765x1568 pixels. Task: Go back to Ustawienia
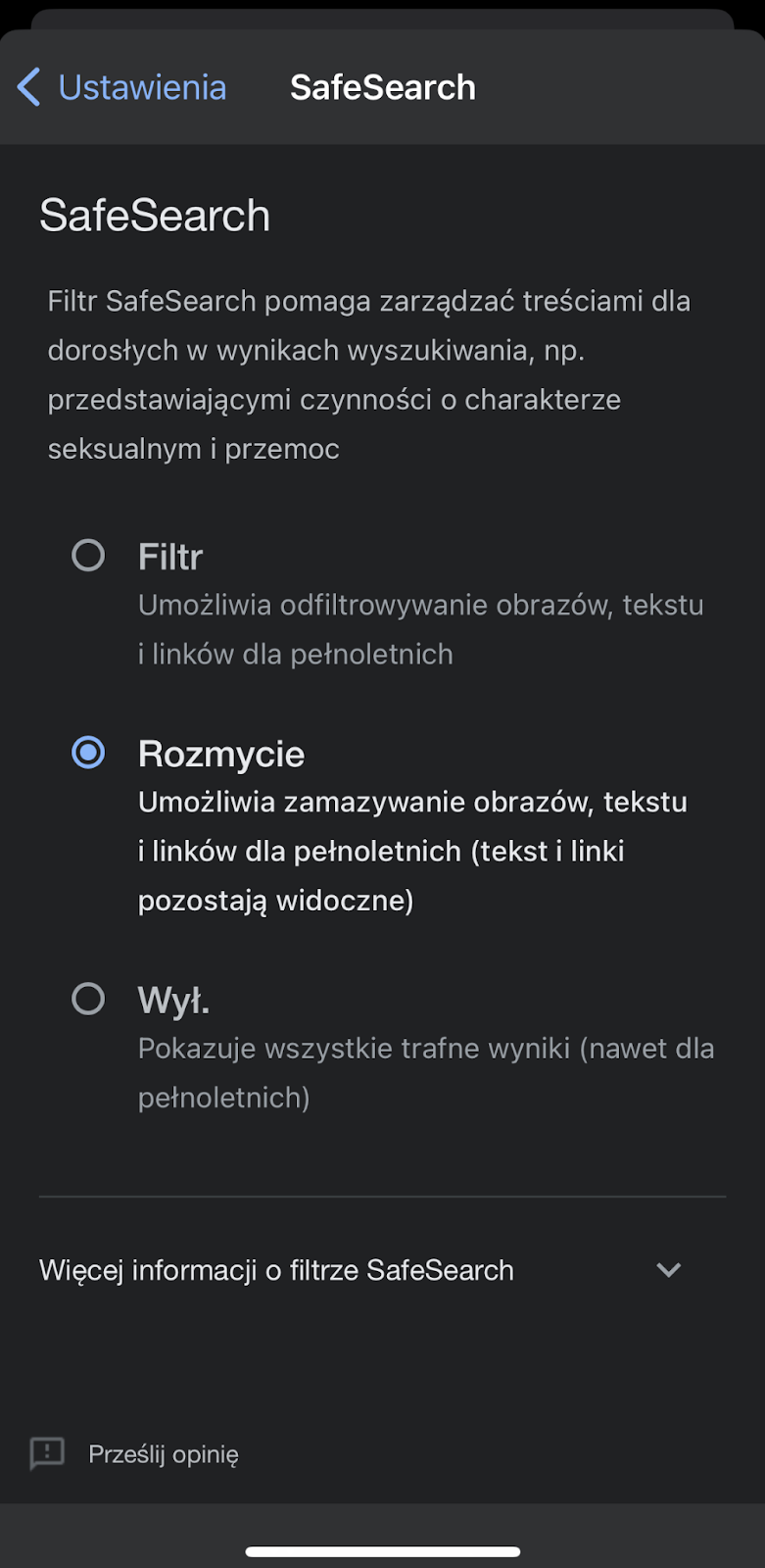(122, 87)
